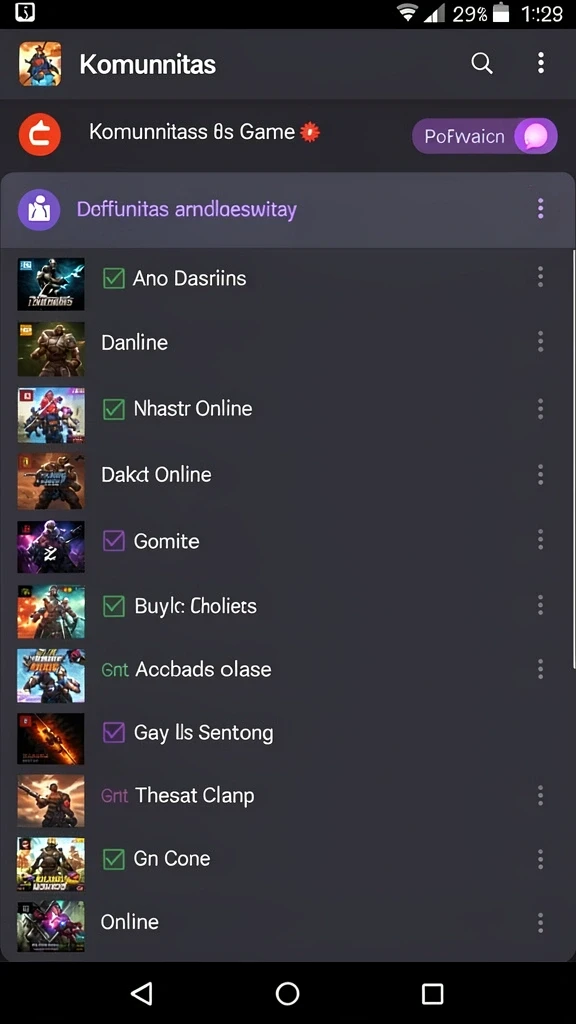Open more options for Gn Cone

click(540, 859)
